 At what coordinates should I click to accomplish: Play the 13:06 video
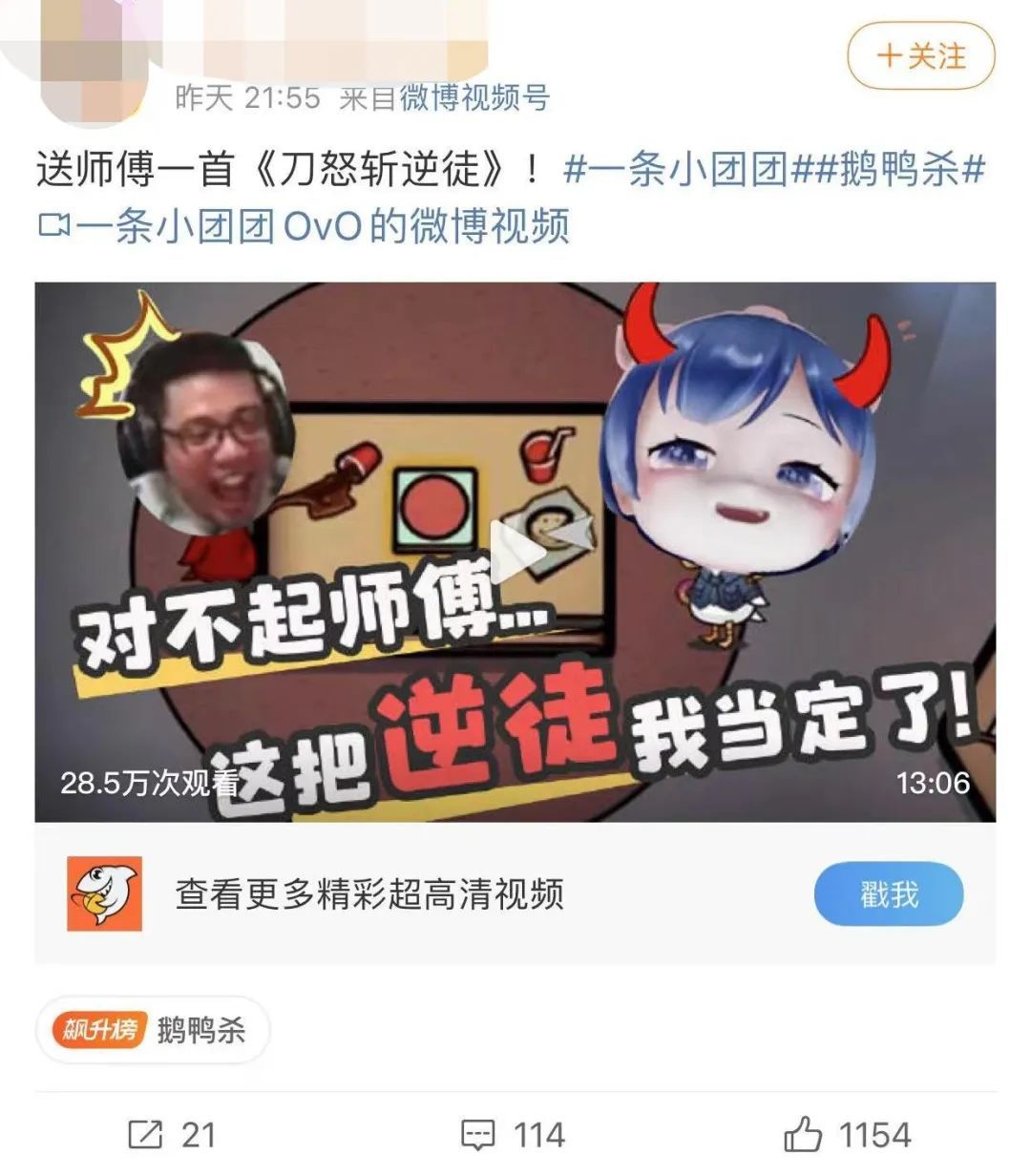point(515,552)
